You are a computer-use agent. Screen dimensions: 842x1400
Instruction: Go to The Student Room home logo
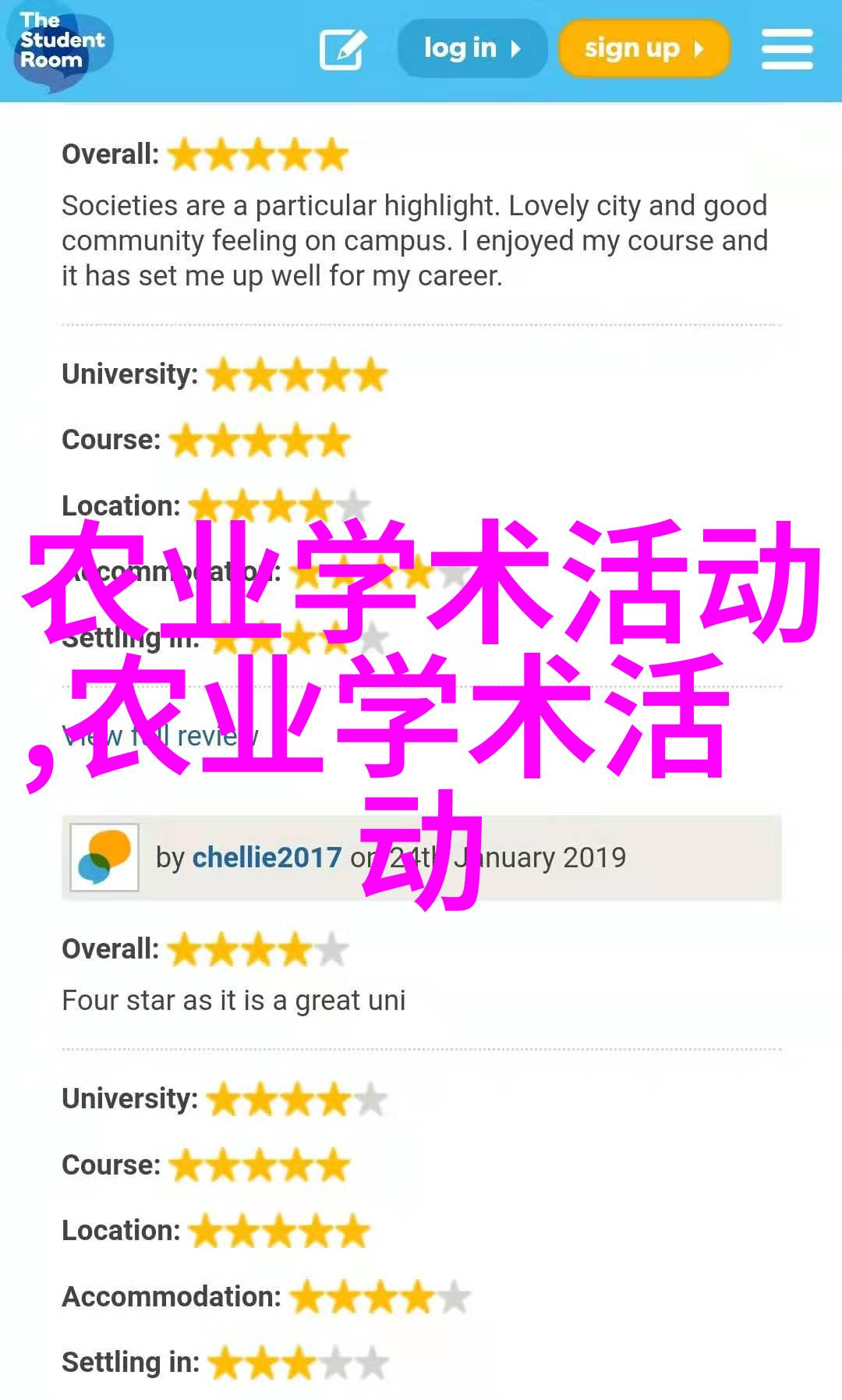pyautogui.click(x=61, y=45)
